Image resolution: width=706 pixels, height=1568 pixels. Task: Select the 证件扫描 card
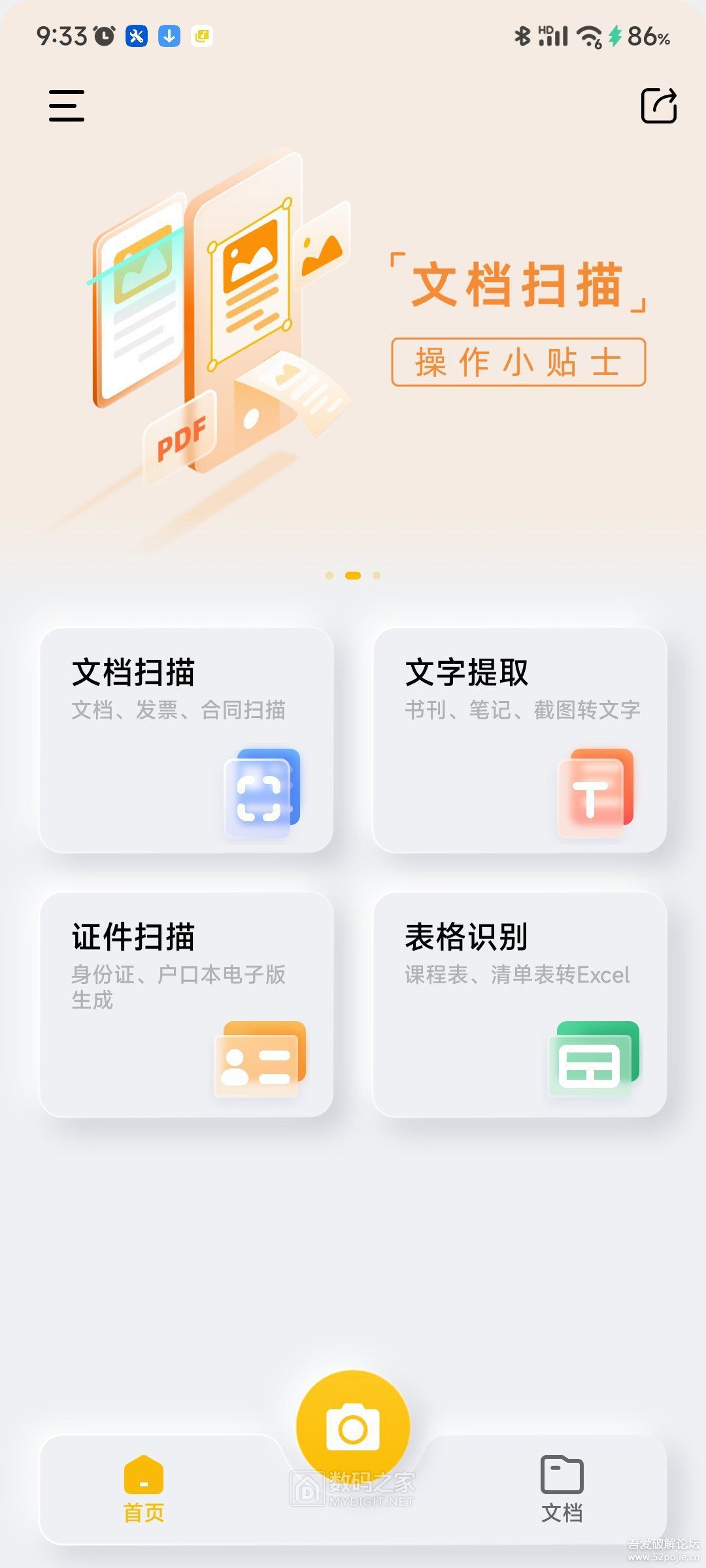pyautogui.click(x=186, y=1004)
